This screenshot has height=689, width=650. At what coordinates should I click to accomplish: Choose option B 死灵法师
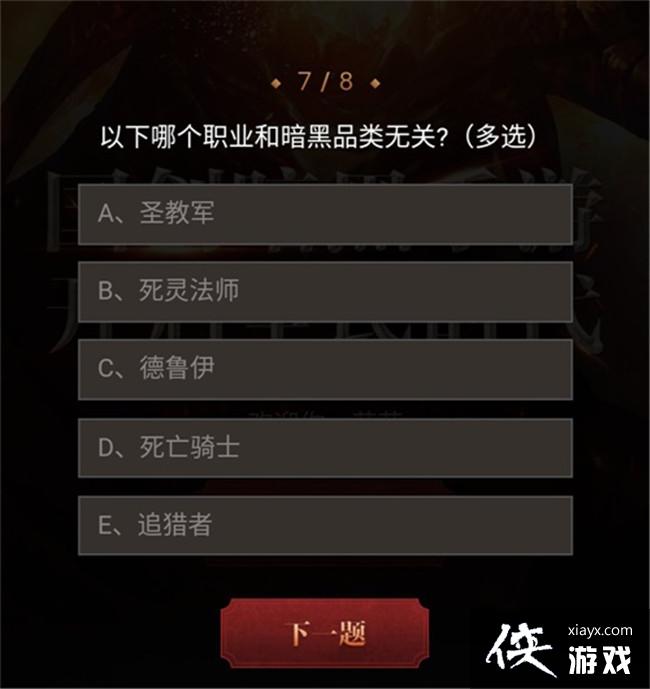325,291
